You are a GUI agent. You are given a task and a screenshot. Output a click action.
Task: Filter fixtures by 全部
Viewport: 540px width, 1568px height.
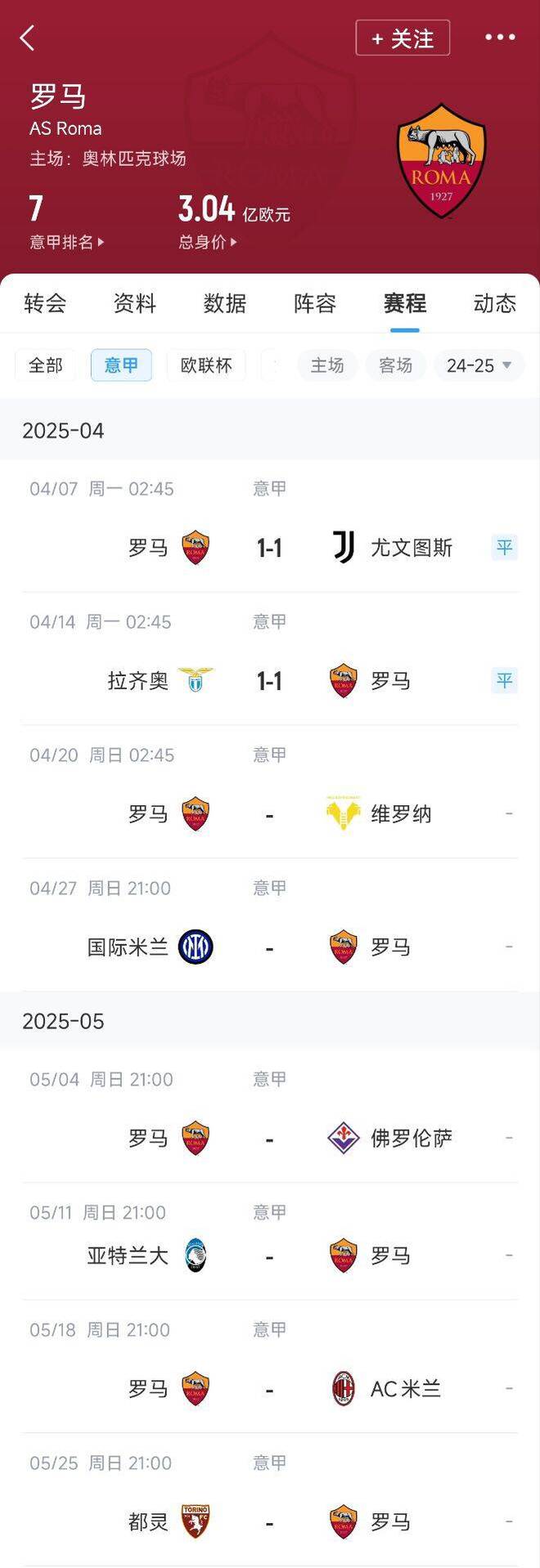coord(45,365)
